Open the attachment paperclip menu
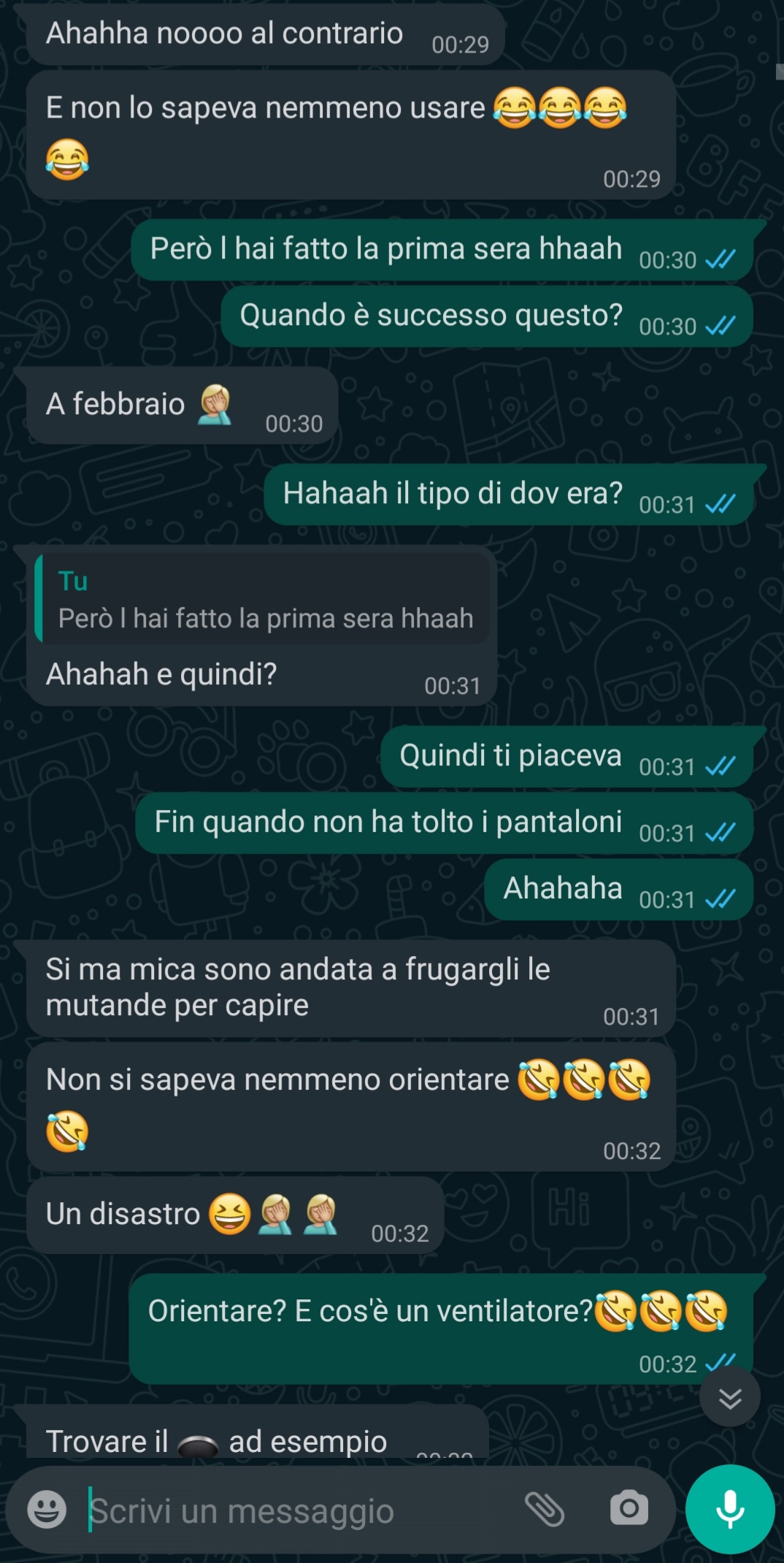 [x=545, y=1509]
